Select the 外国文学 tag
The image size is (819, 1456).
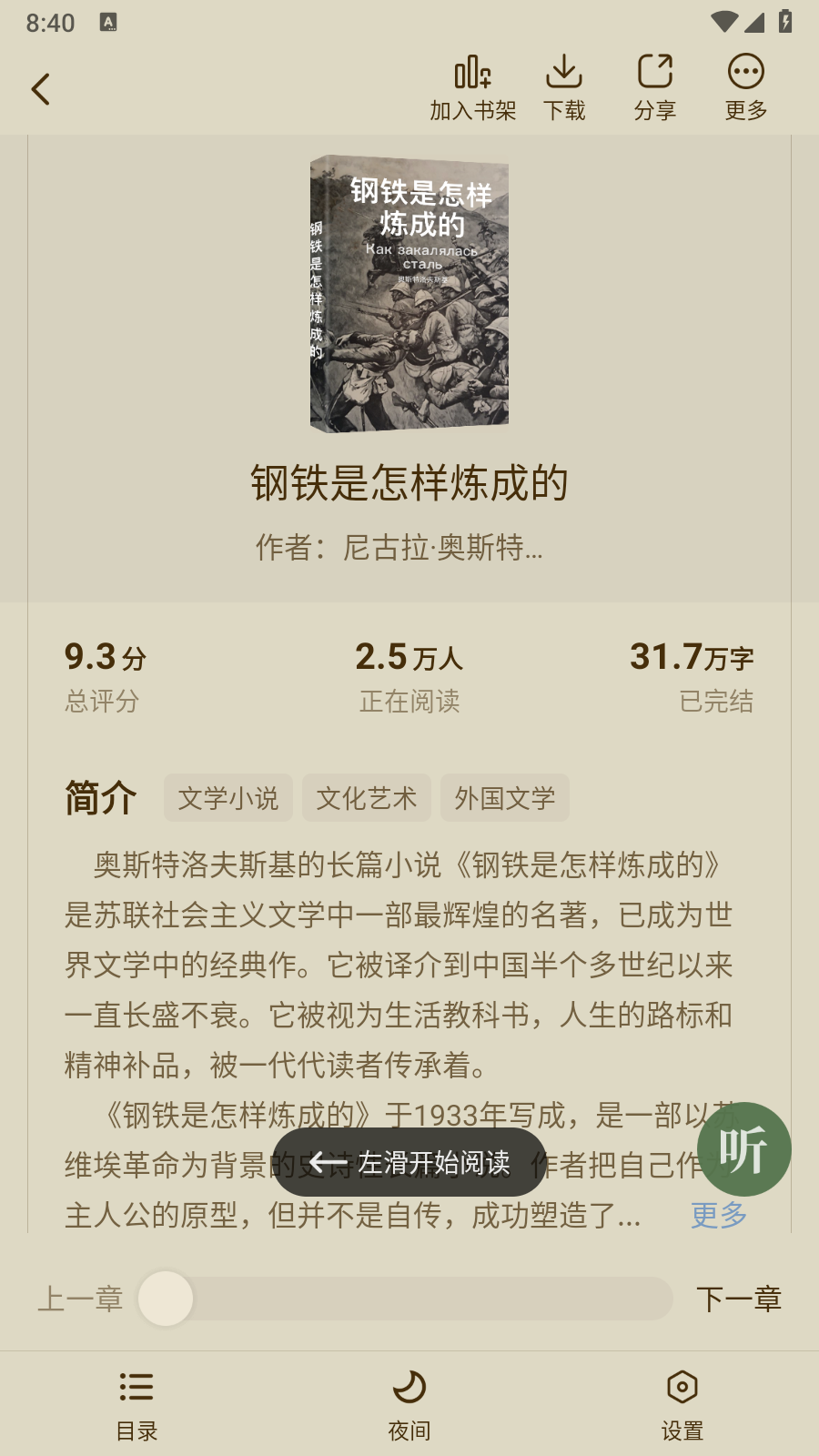pyautogui.click(x=505, y=798)
